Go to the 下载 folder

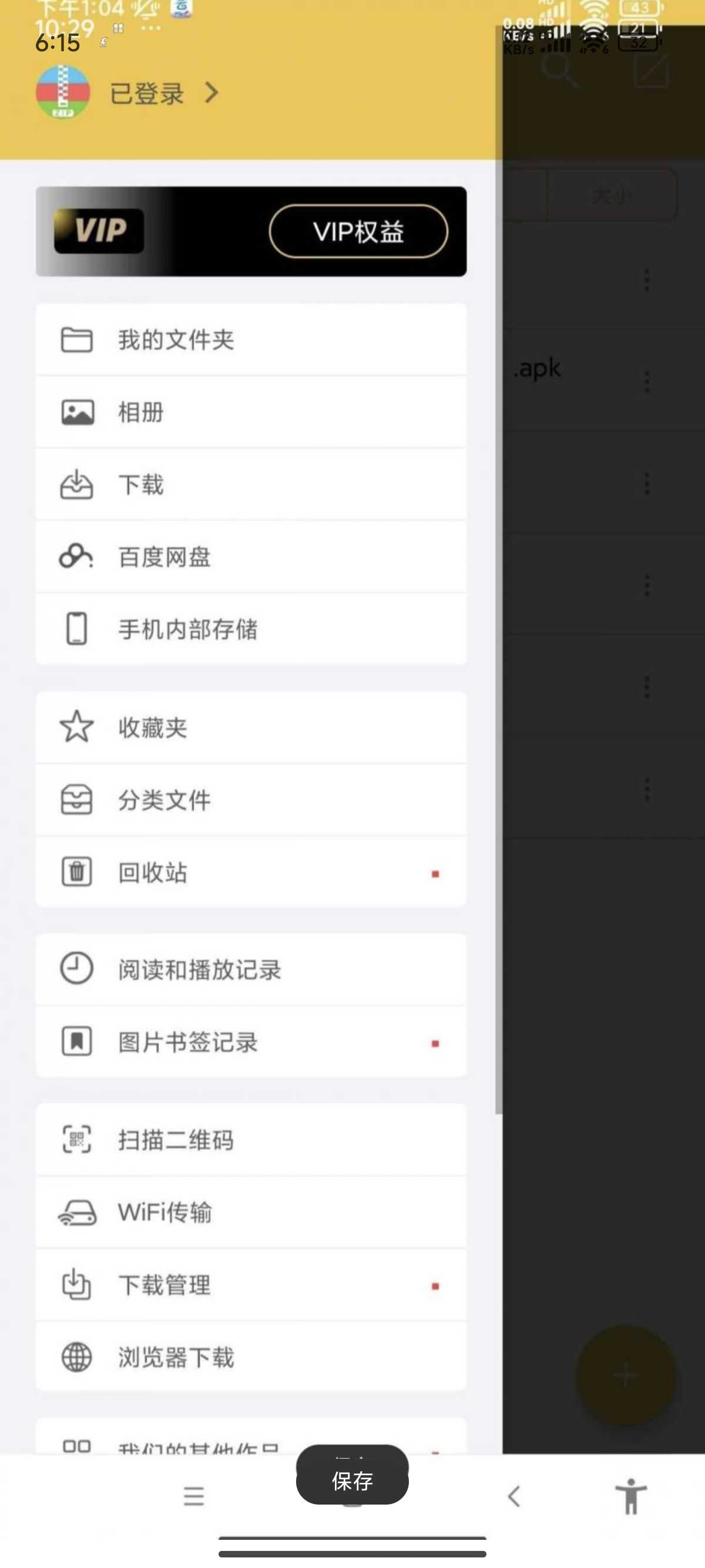tap(251, 484)
